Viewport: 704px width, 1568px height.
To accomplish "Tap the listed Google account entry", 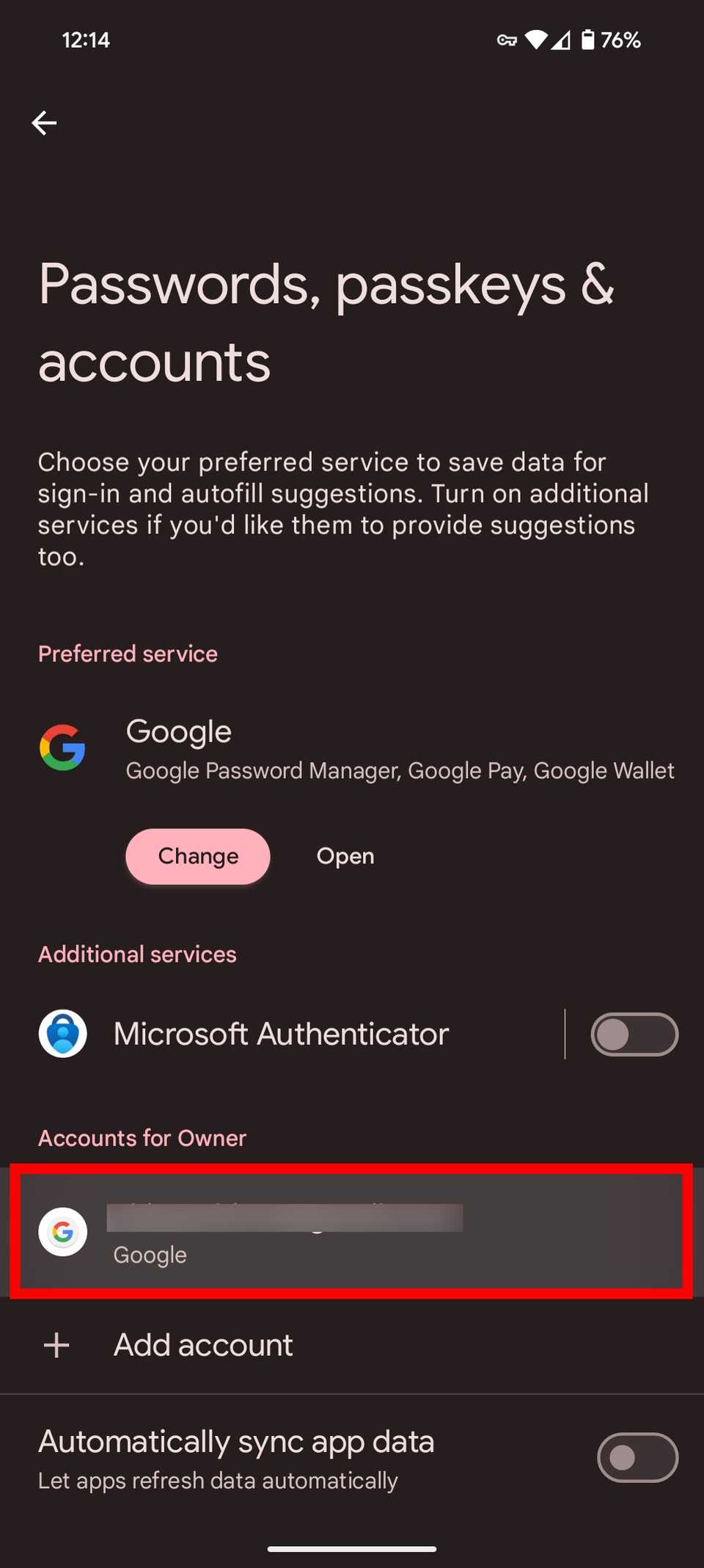I will point(352,1231).
